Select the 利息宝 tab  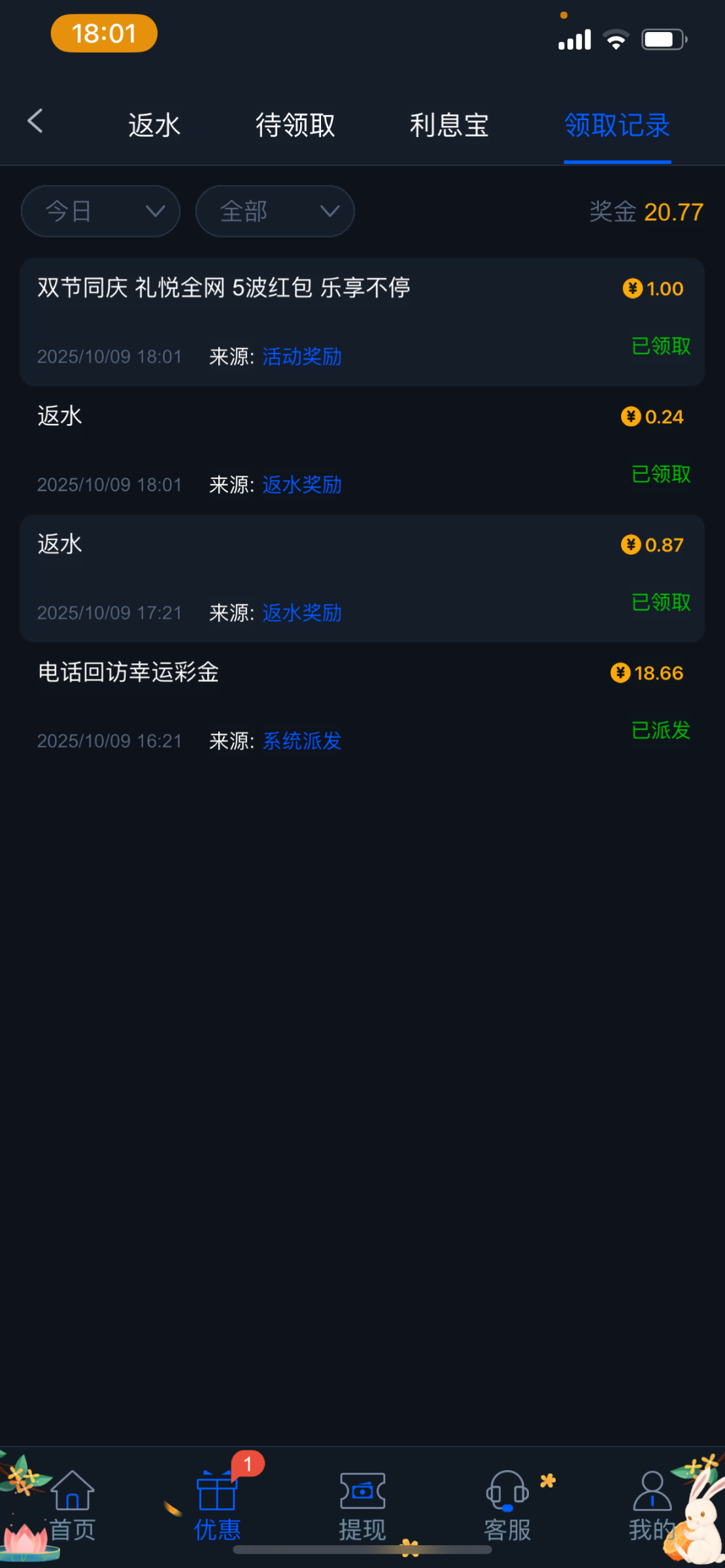[448, 125]
